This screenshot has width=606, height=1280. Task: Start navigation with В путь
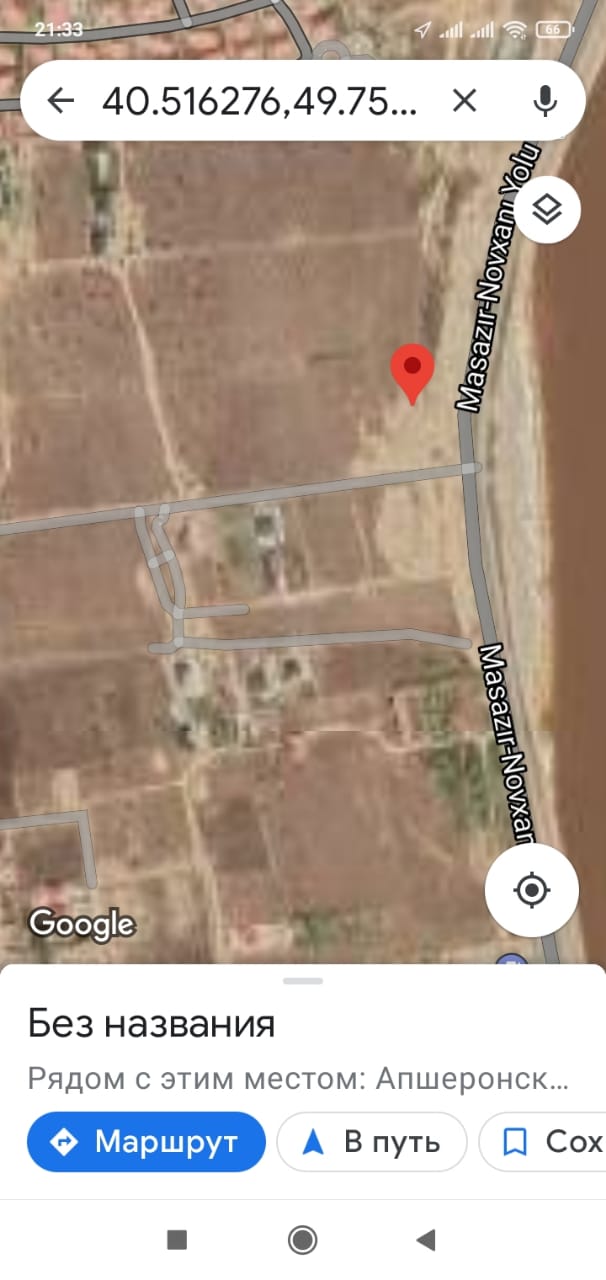[x=372, y=1141]
